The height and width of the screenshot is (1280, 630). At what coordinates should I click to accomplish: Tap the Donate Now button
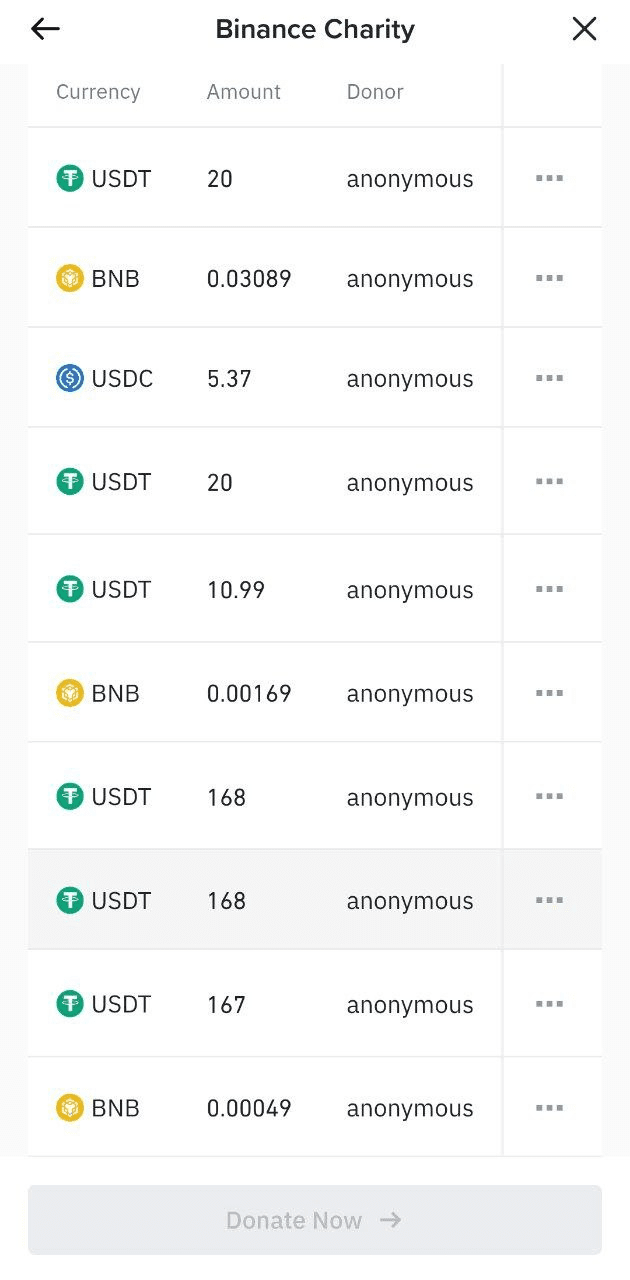pyautogui.click(x=314, y=1220)
